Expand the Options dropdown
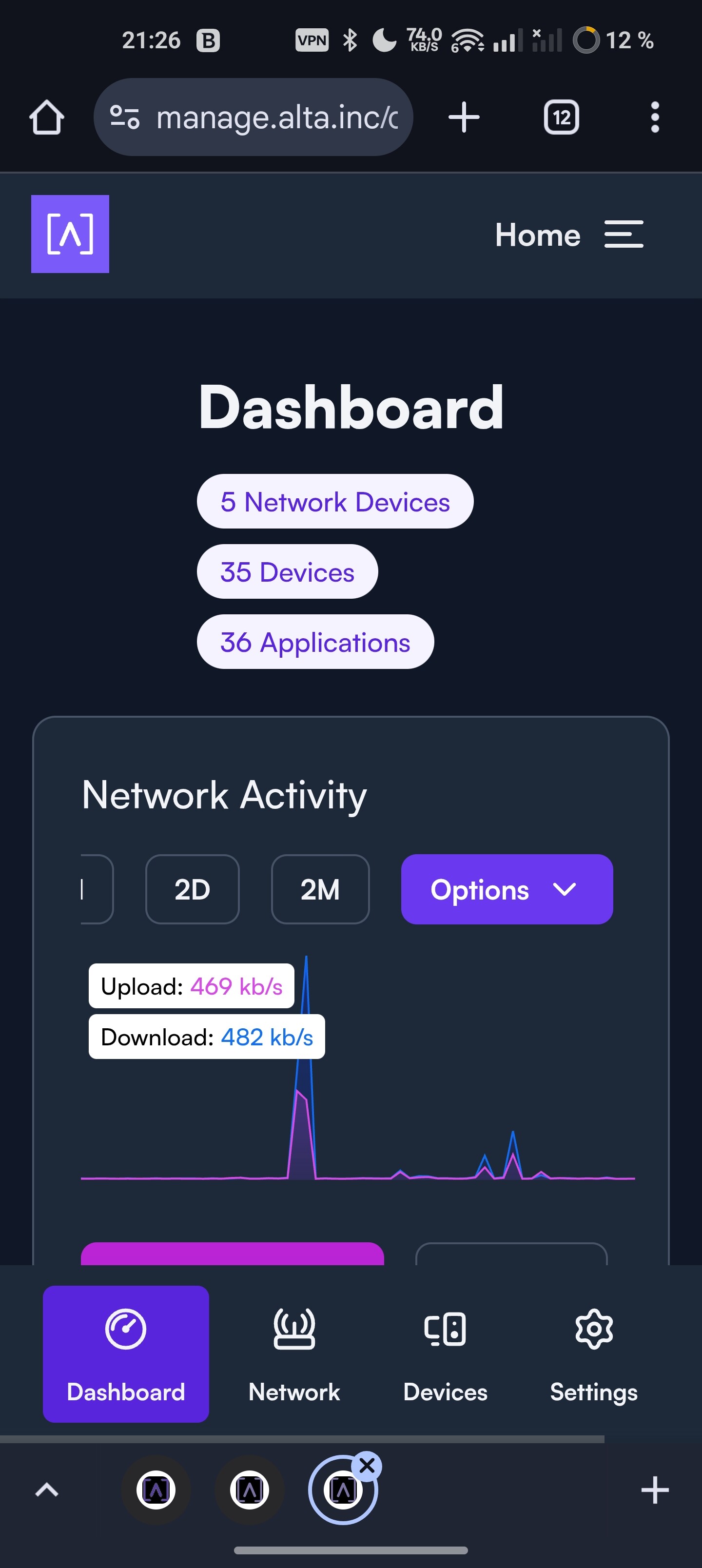Viewport: 702px width, 1568px height. pos(507,889)
